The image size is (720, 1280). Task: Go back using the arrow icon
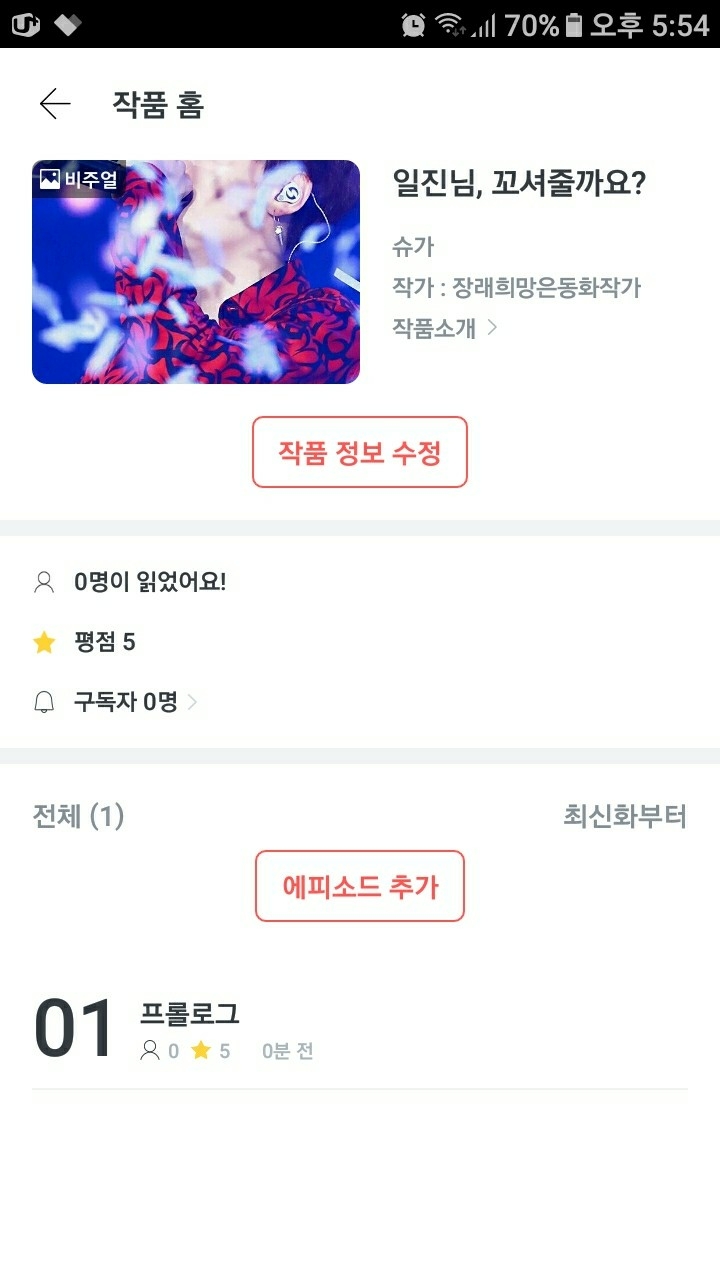tap(55, 104)
